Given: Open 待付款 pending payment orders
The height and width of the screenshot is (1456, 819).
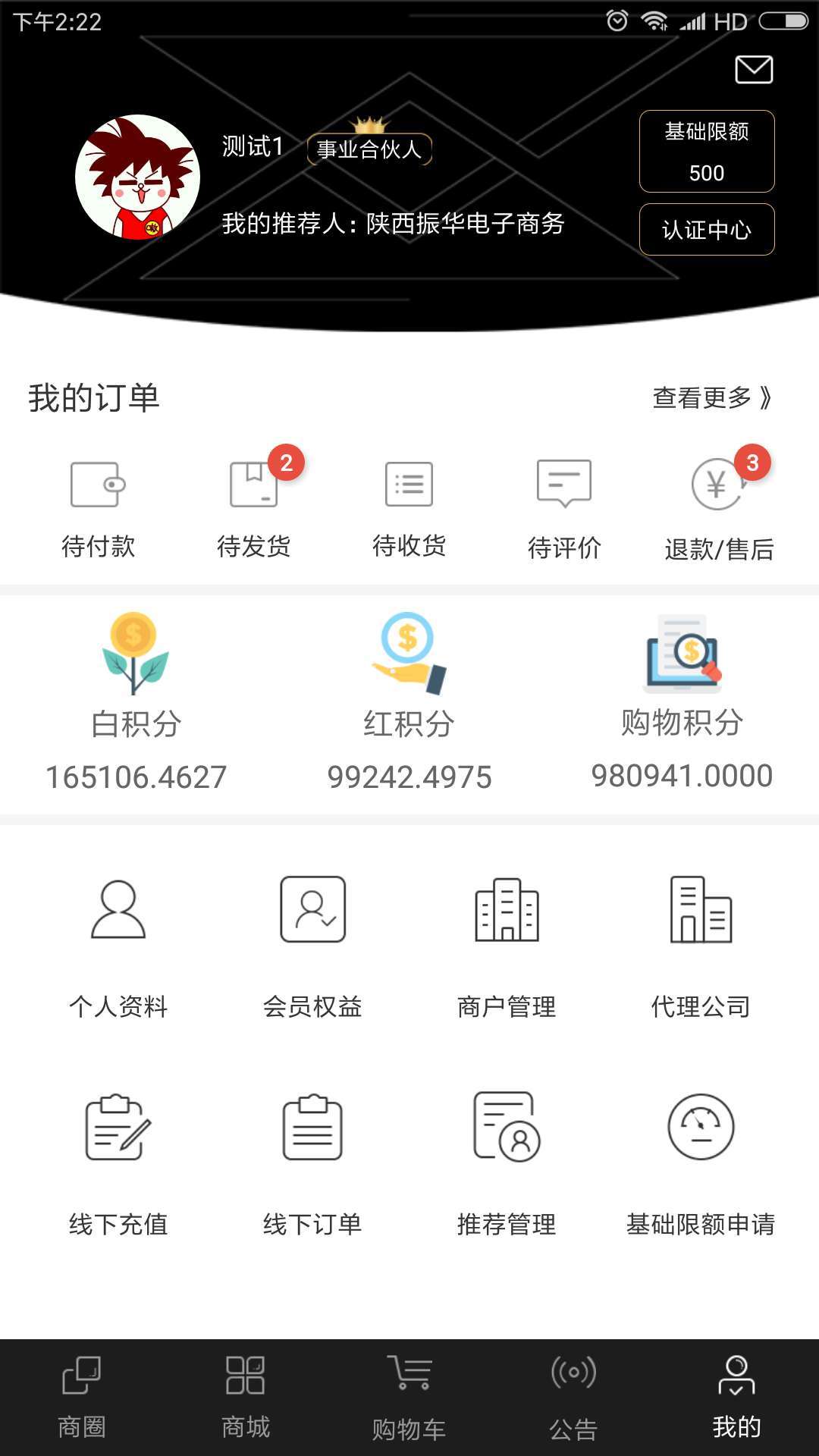Looking at the screenshot, I should [x=98, y=507].
